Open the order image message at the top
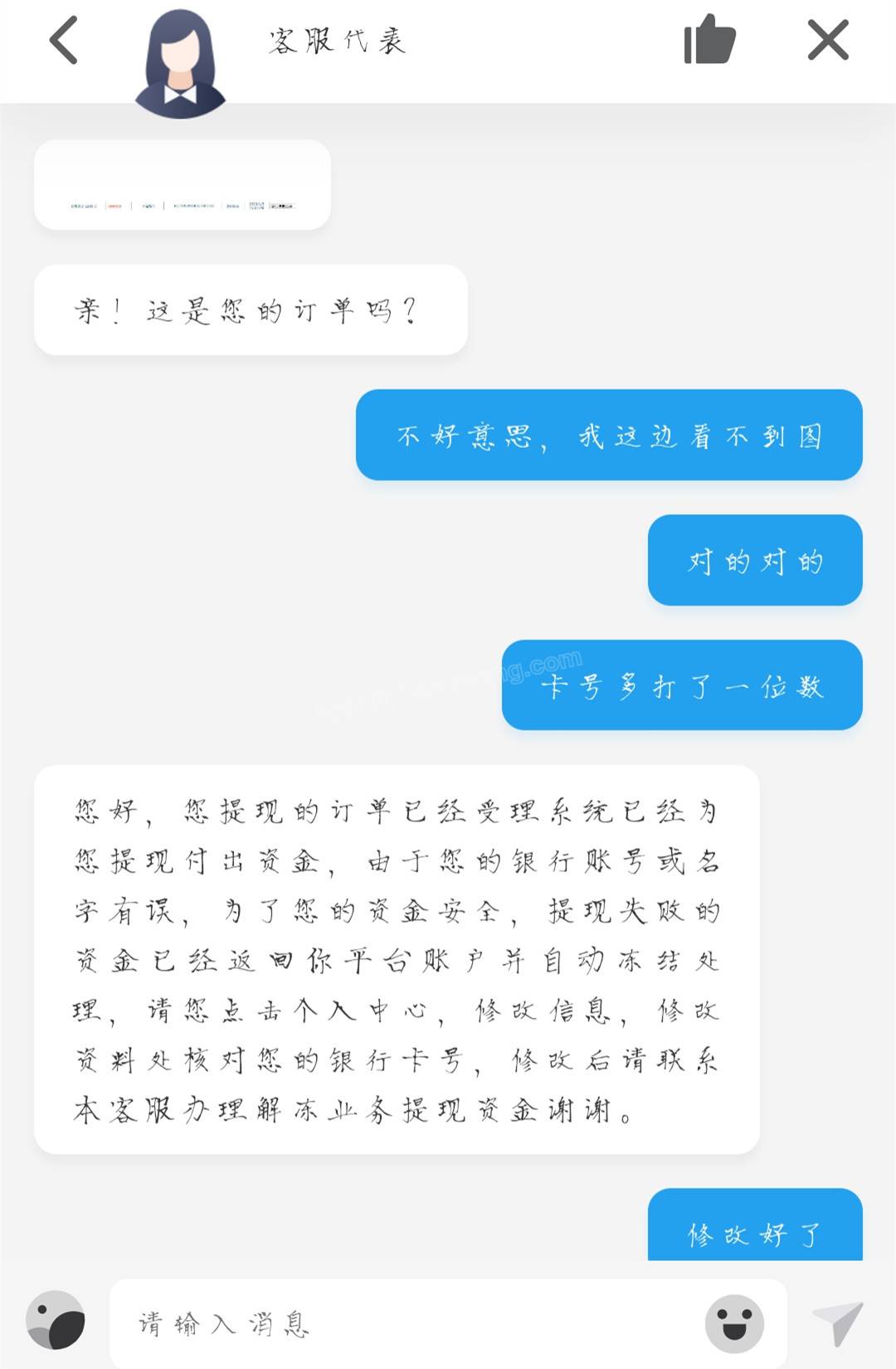 (x=183, y=184)
